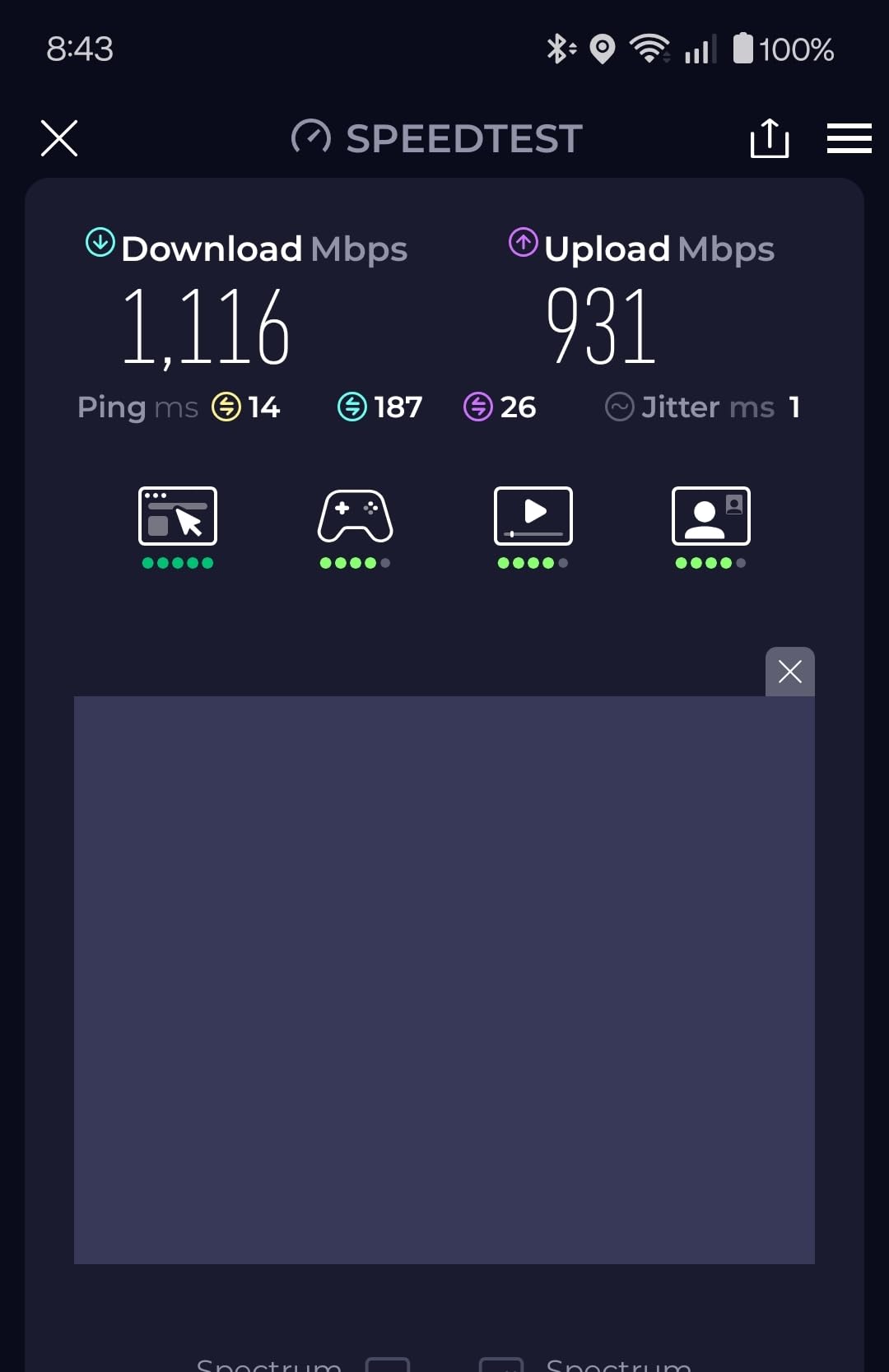Open the Speedtest hamburger menu
Image resolution: width=889 pixels, height=1372 pixels.
point(849,138)
